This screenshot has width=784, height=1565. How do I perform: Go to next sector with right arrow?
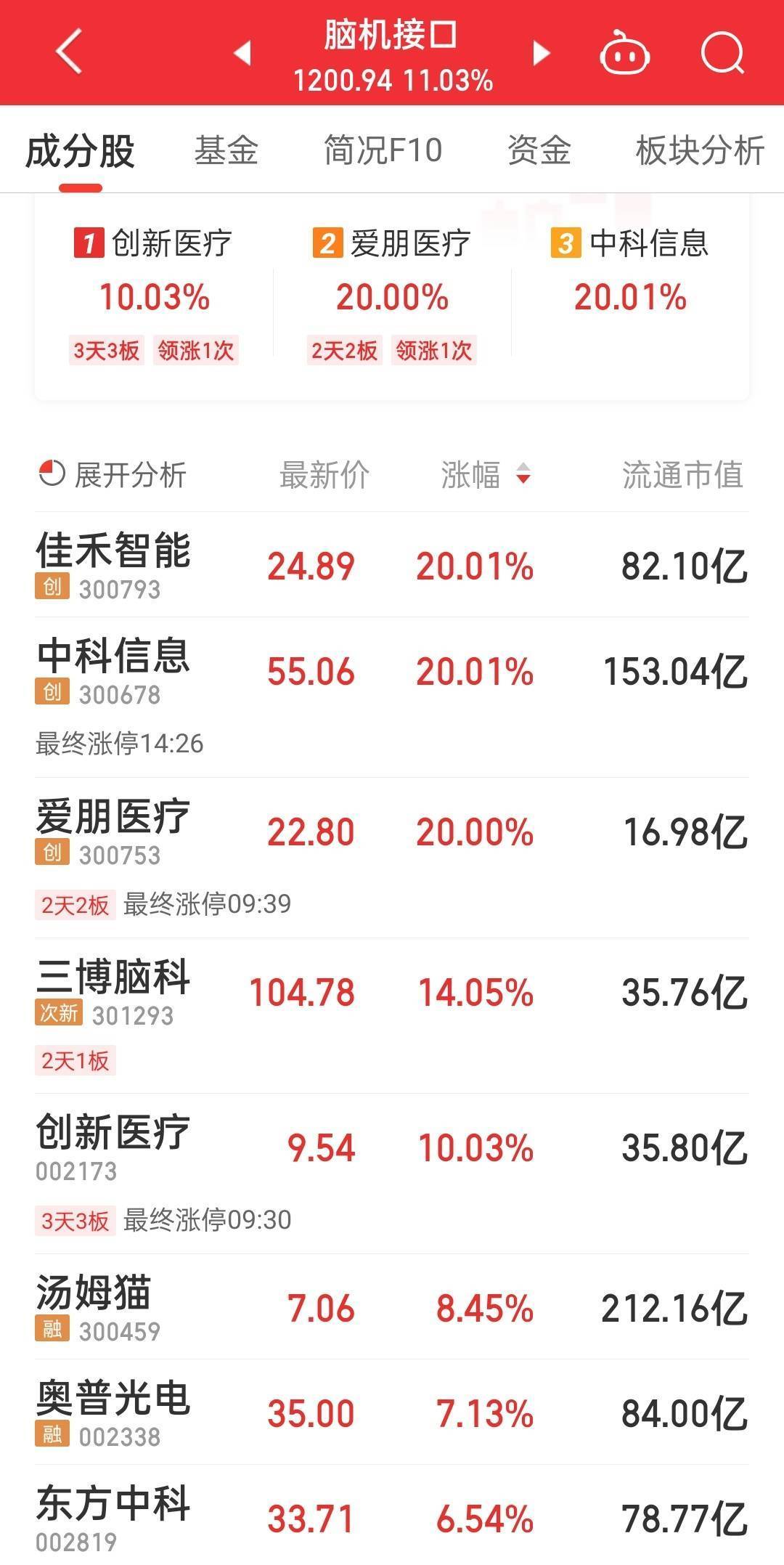pyautogui.click(x=540, y=52)
